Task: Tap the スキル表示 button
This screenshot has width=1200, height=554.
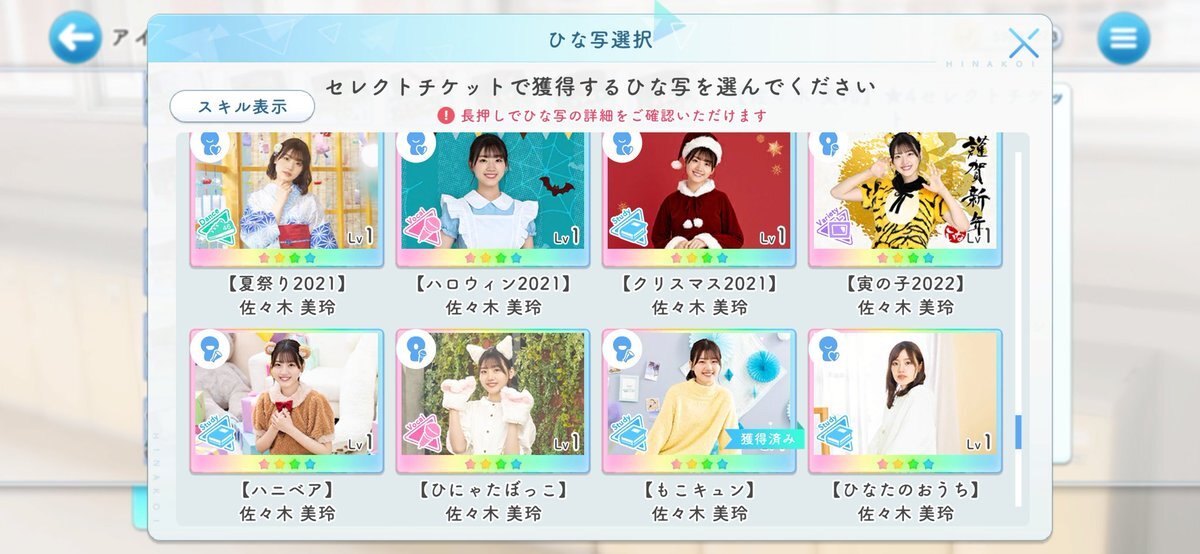Action: [242, 106]
